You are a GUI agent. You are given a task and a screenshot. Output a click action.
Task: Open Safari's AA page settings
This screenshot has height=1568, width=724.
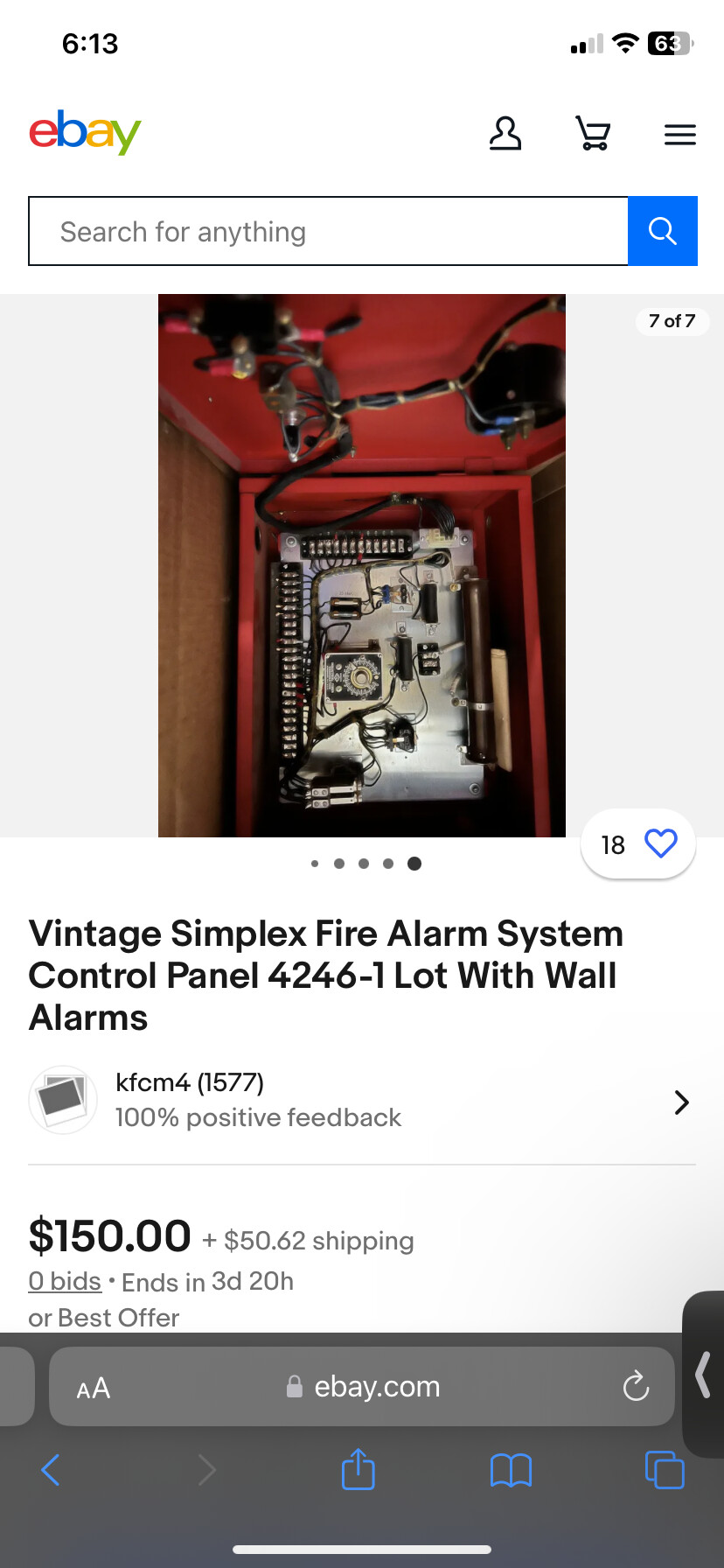click(94, 1388)
